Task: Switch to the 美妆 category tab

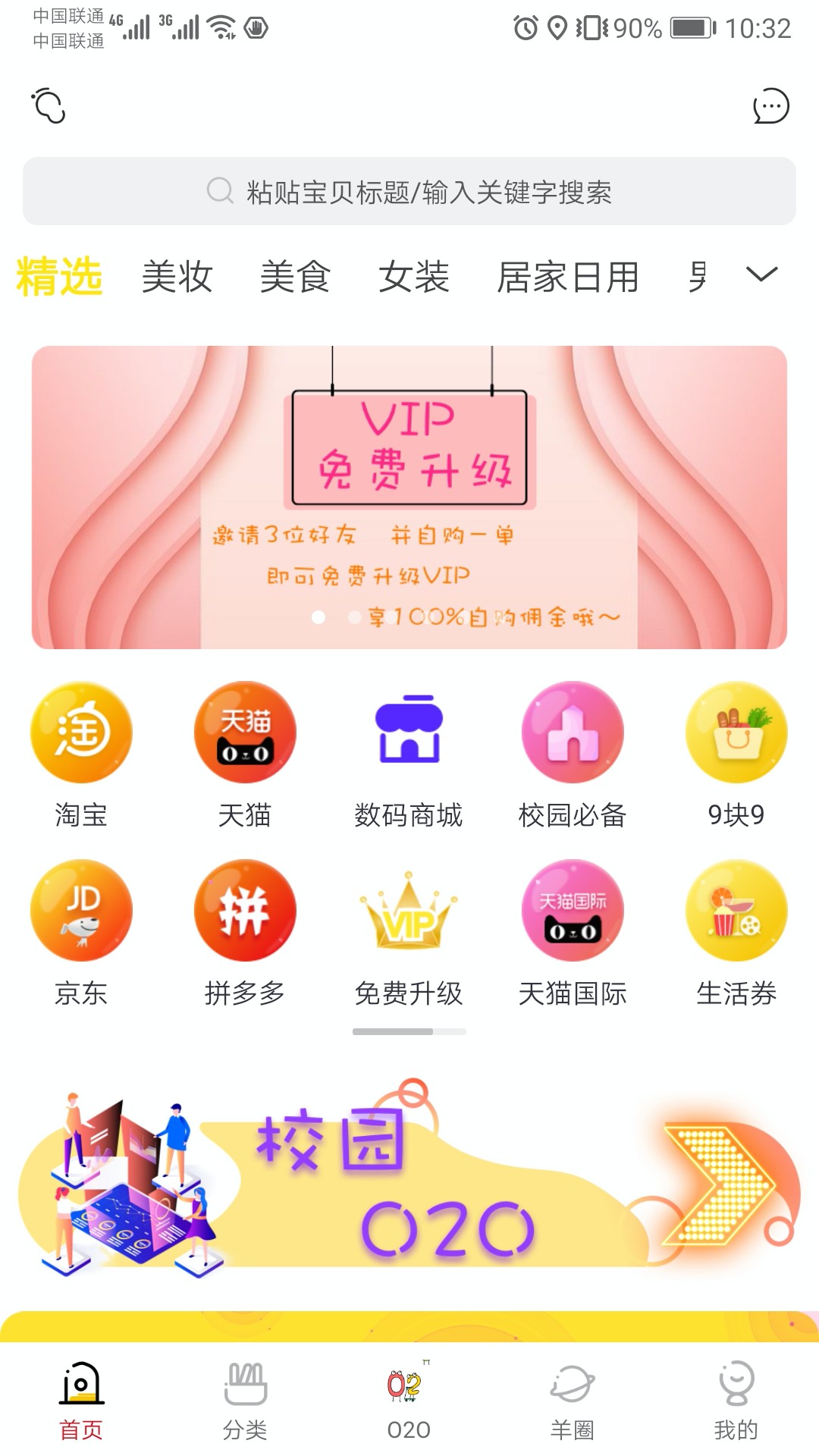Action: point(177,276)
